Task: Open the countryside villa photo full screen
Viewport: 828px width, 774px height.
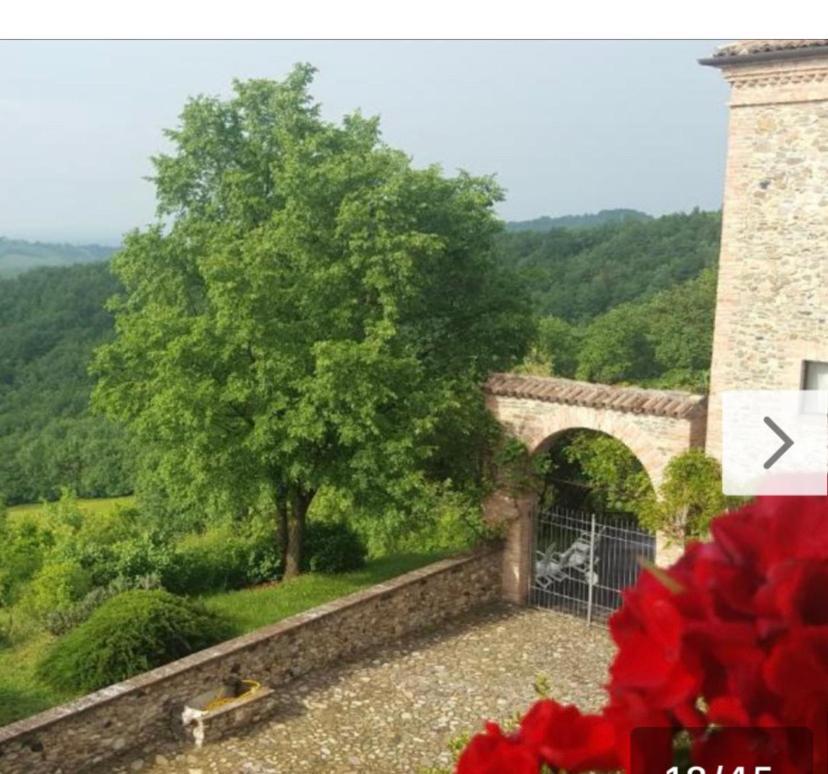Action: click(x=360, y=400)
